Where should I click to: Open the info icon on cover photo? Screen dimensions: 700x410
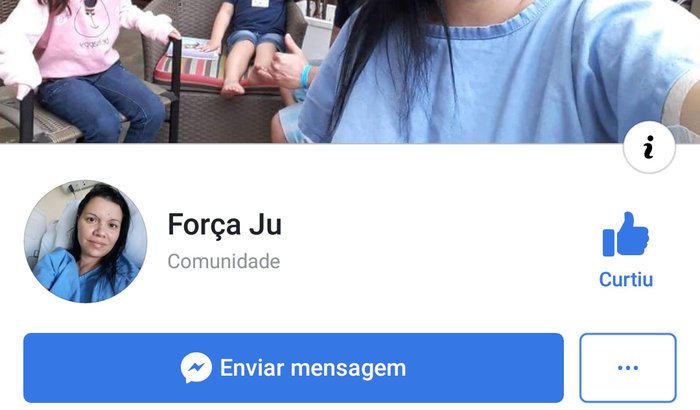[x=649, y=150]
